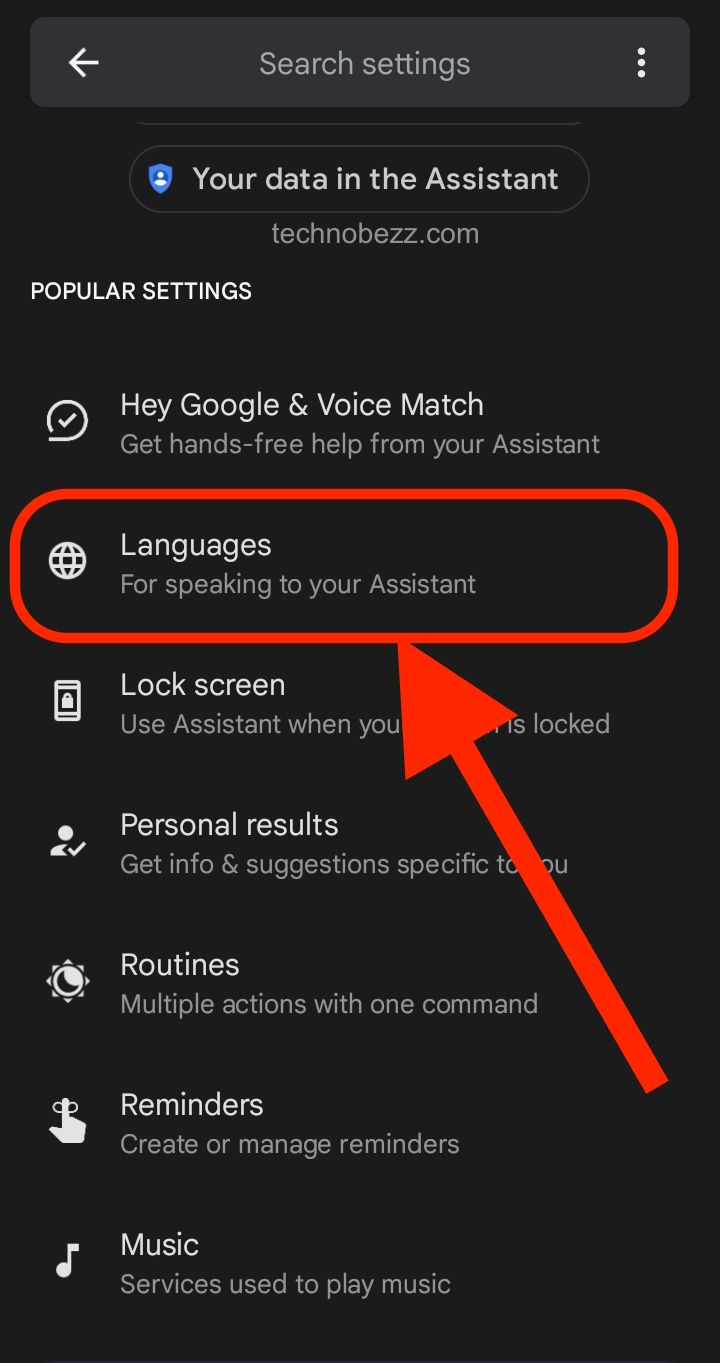Open Reminders settings
Screen dimensions: 720x1363
360,1123
